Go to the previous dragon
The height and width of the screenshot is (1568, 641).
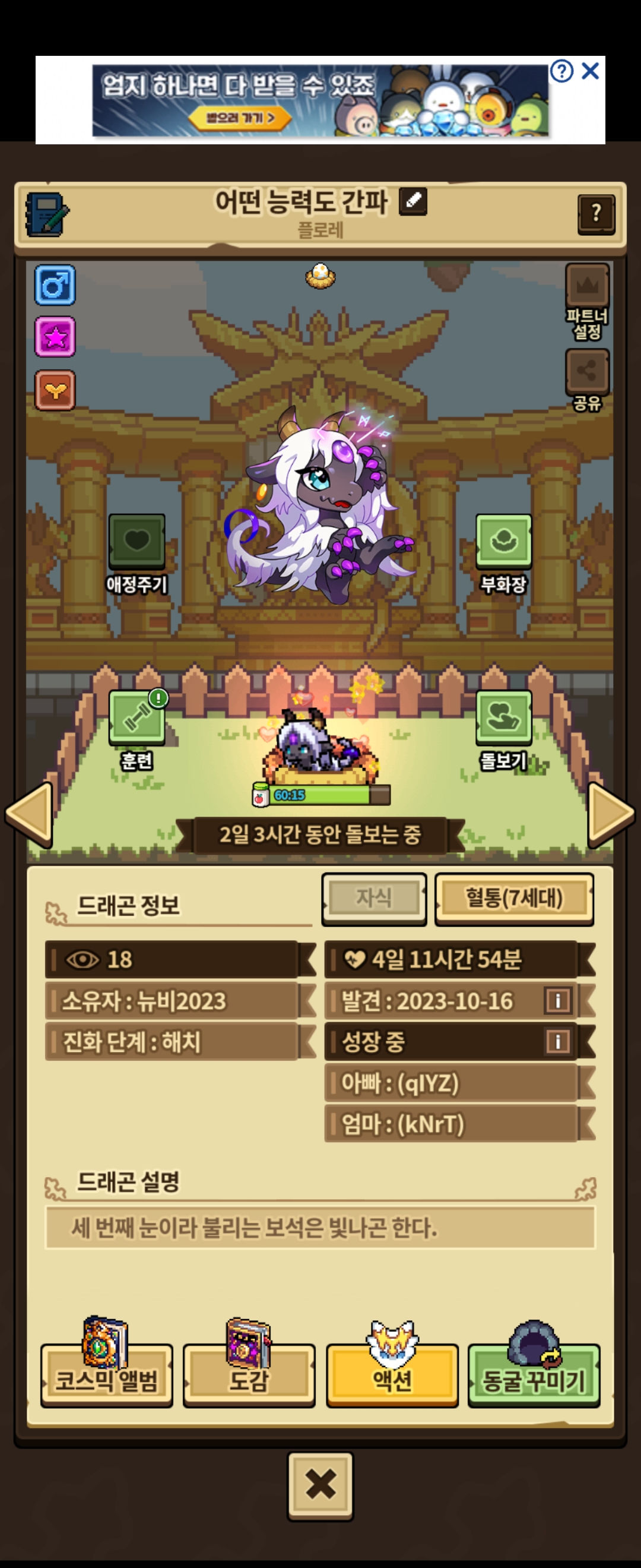click(28, 814)
